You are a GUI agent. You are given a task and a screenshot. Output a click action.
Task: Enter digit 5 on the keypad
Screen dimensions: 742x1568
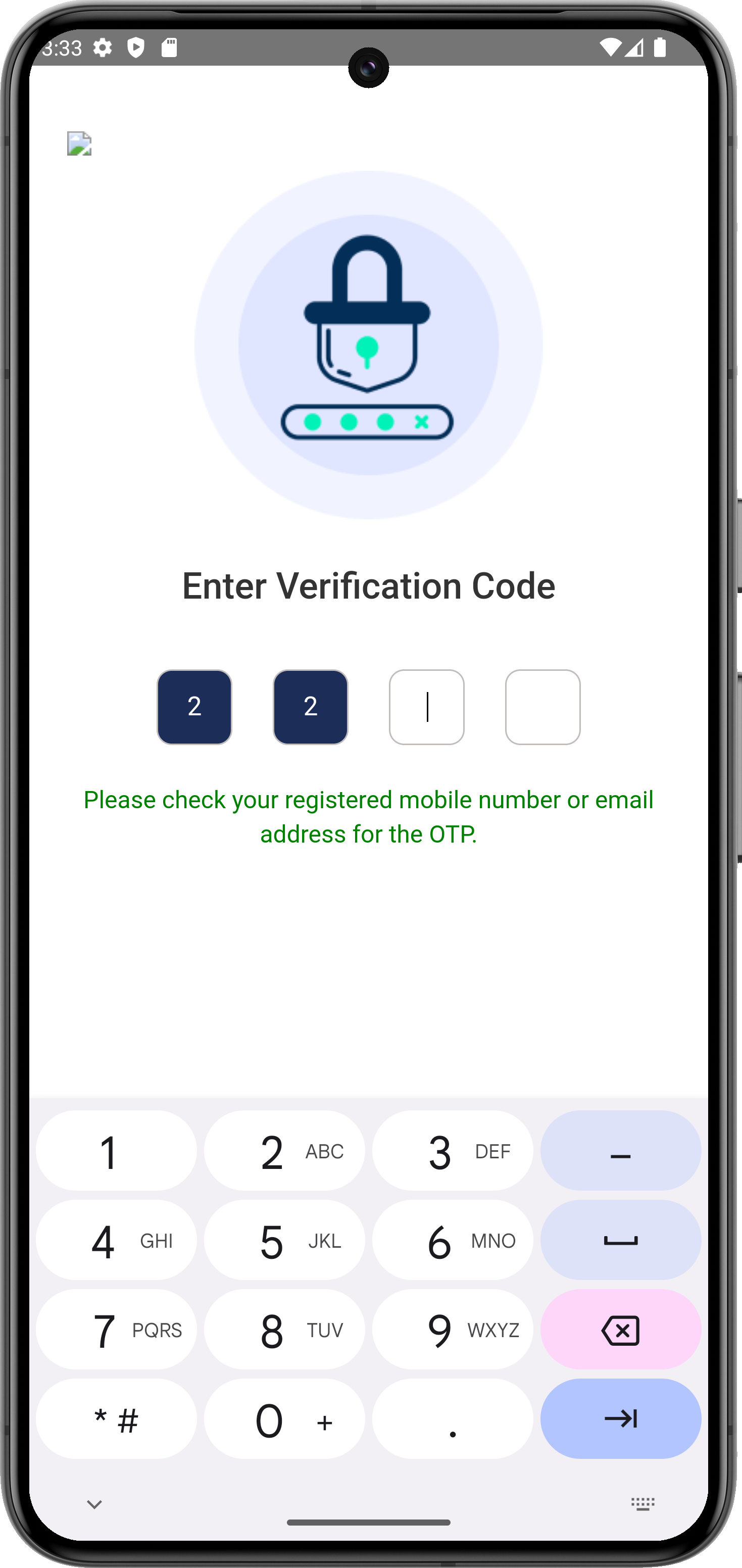[x=284, y=1240]
